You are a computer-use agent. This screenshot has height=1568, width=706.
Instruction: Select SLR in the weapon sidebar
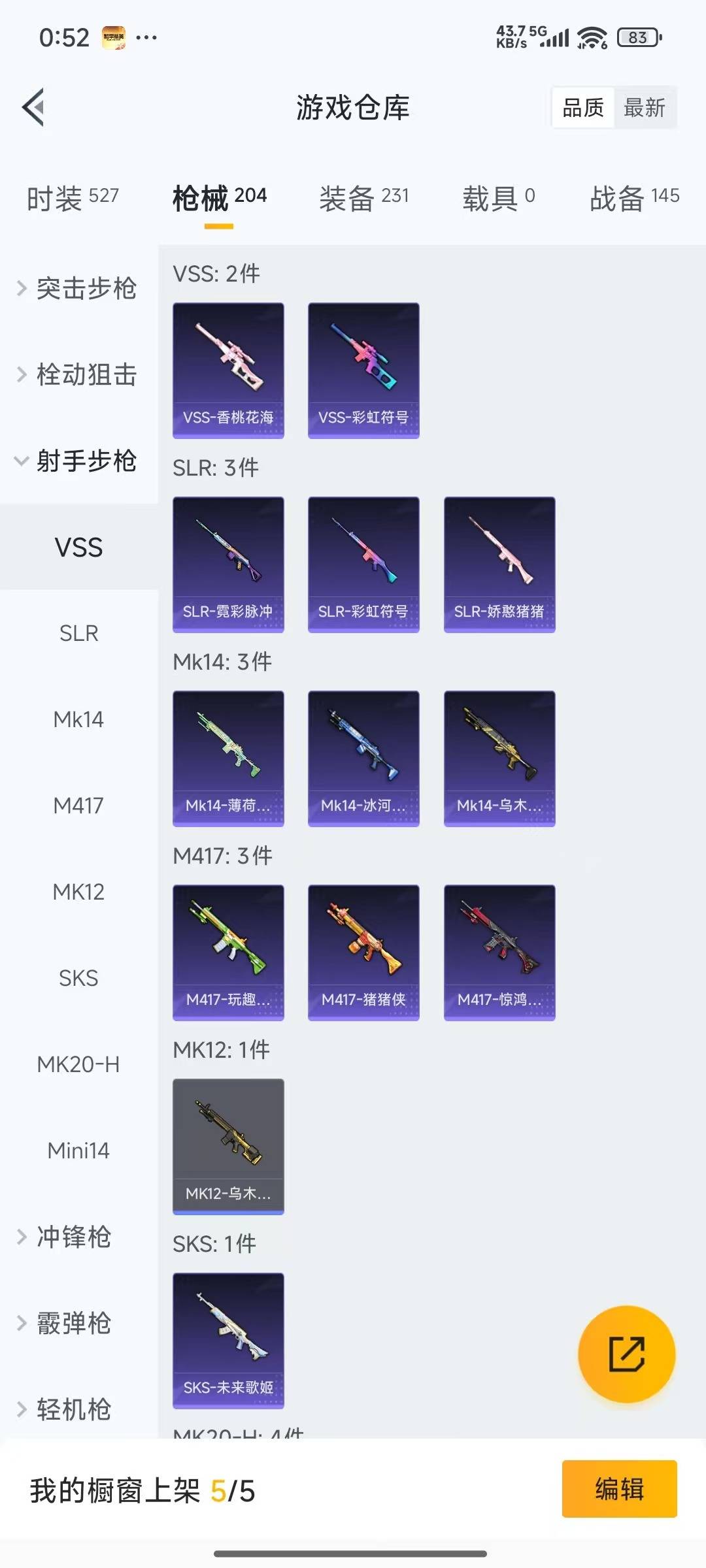click(78, 632)
